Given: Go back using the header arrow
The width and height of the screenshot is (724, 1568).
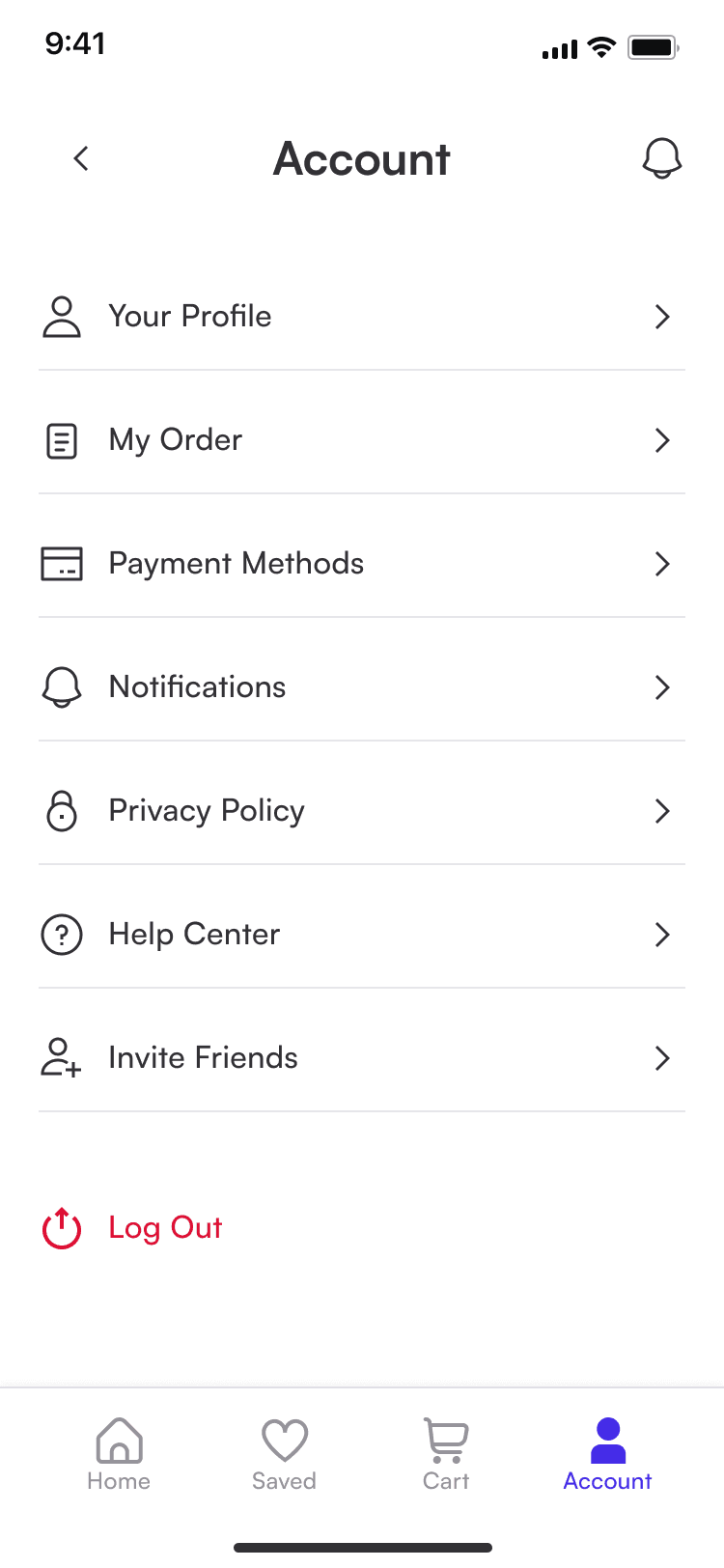Looking at the screenshot, I should 81,158.
